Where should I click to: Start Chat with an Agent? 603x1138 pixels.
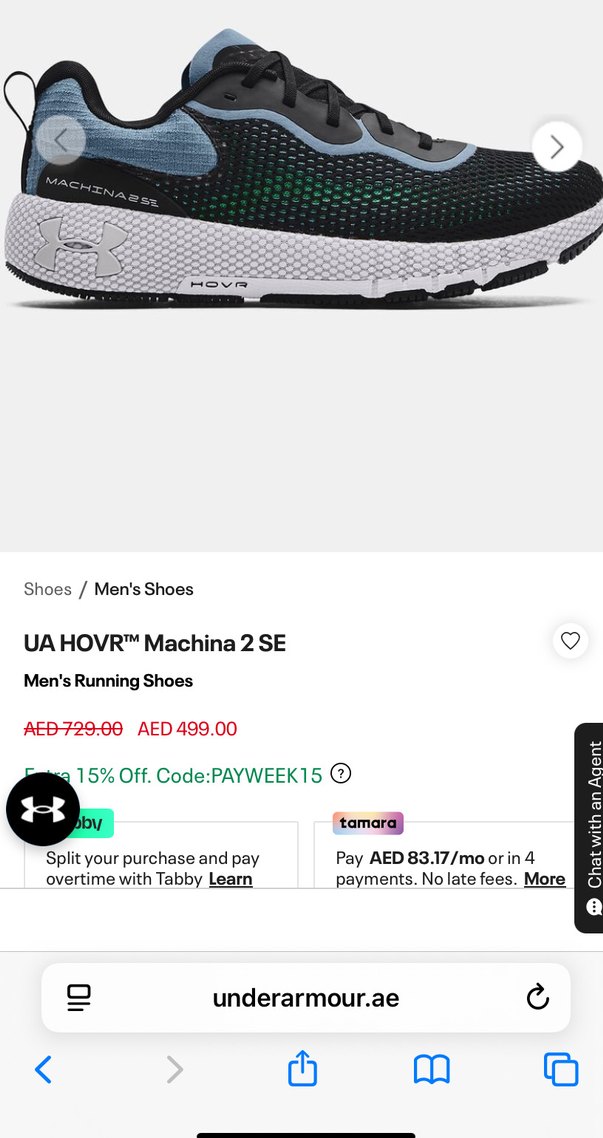(x=589, y=827)
